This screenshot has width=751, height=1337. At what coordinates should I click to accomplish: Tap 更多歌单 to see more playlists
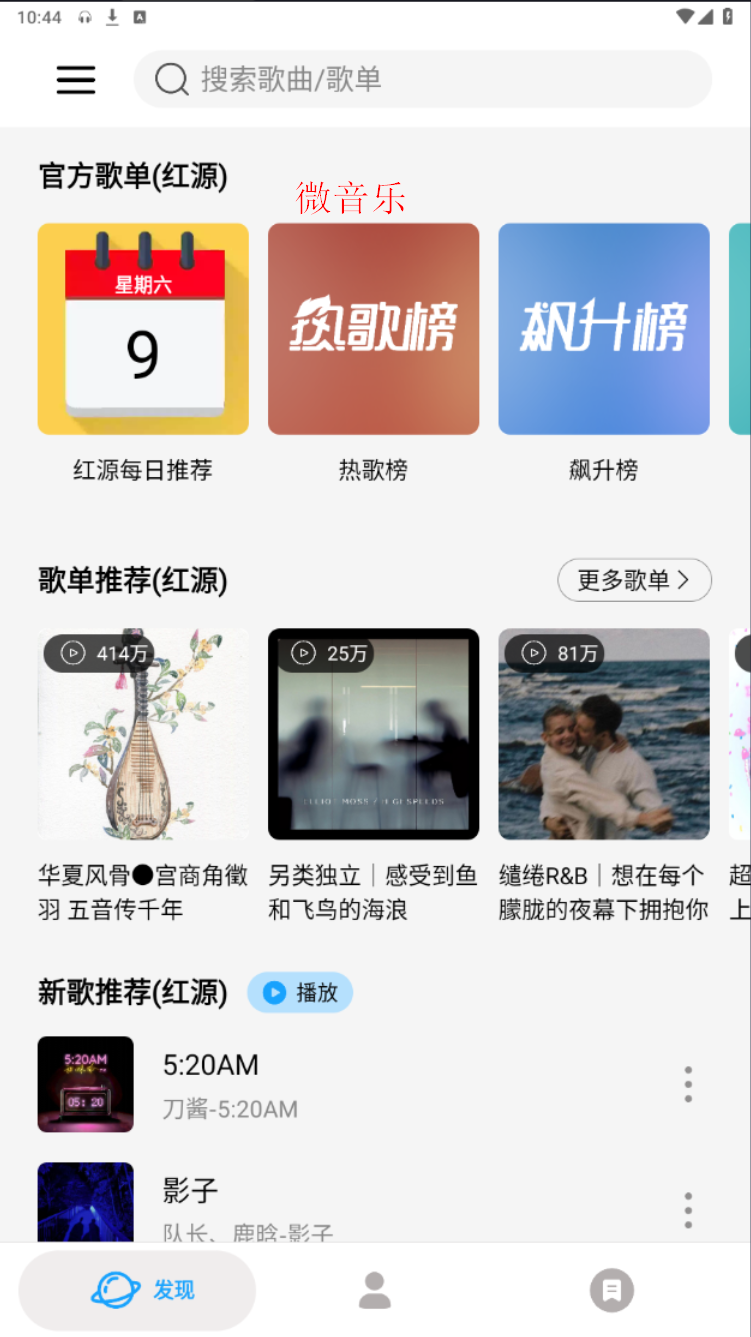point(634,580)
